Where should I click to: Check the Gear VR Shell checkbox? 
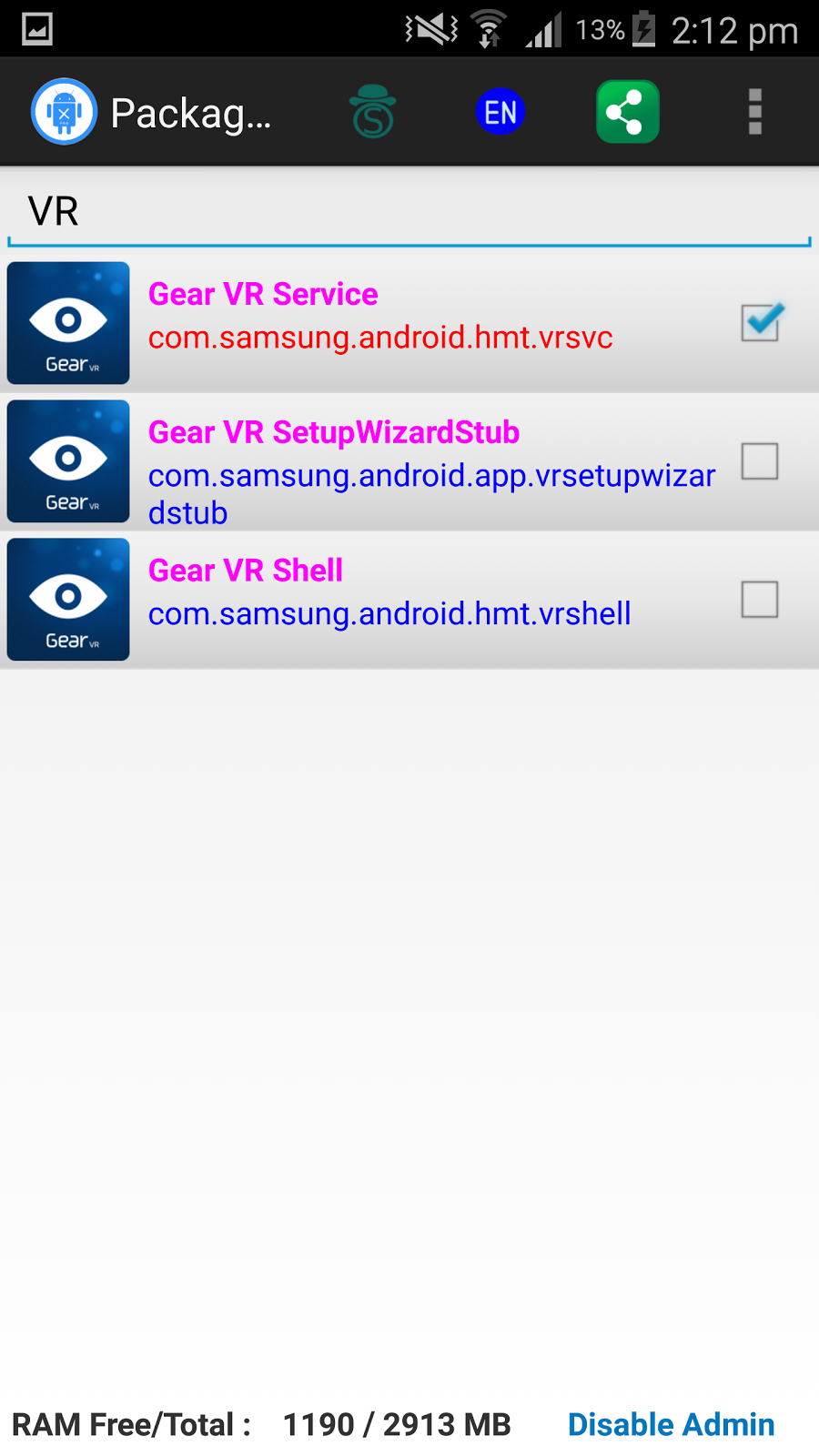pos(760,600)
